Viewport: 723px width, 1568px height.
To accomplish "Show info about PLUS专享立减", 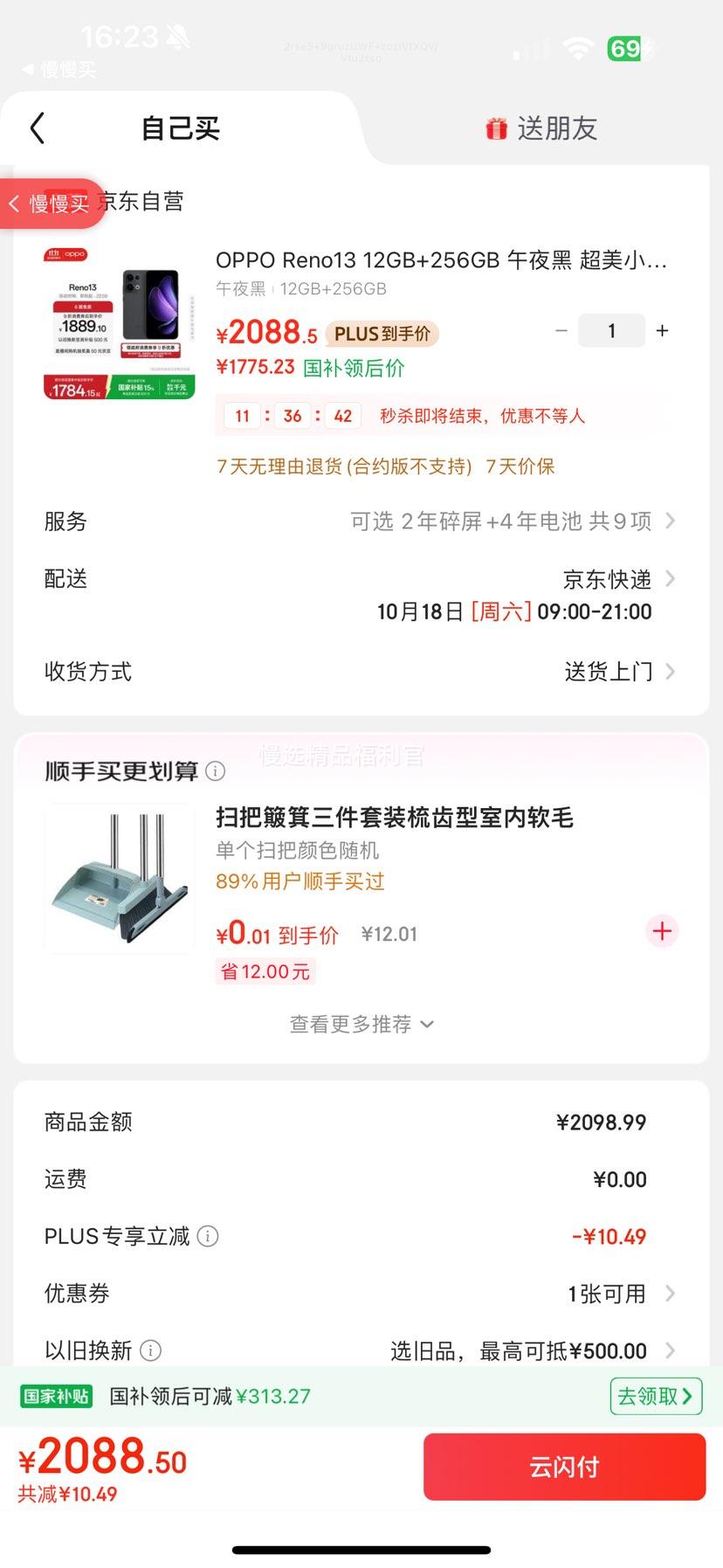I will (208, 1236).
